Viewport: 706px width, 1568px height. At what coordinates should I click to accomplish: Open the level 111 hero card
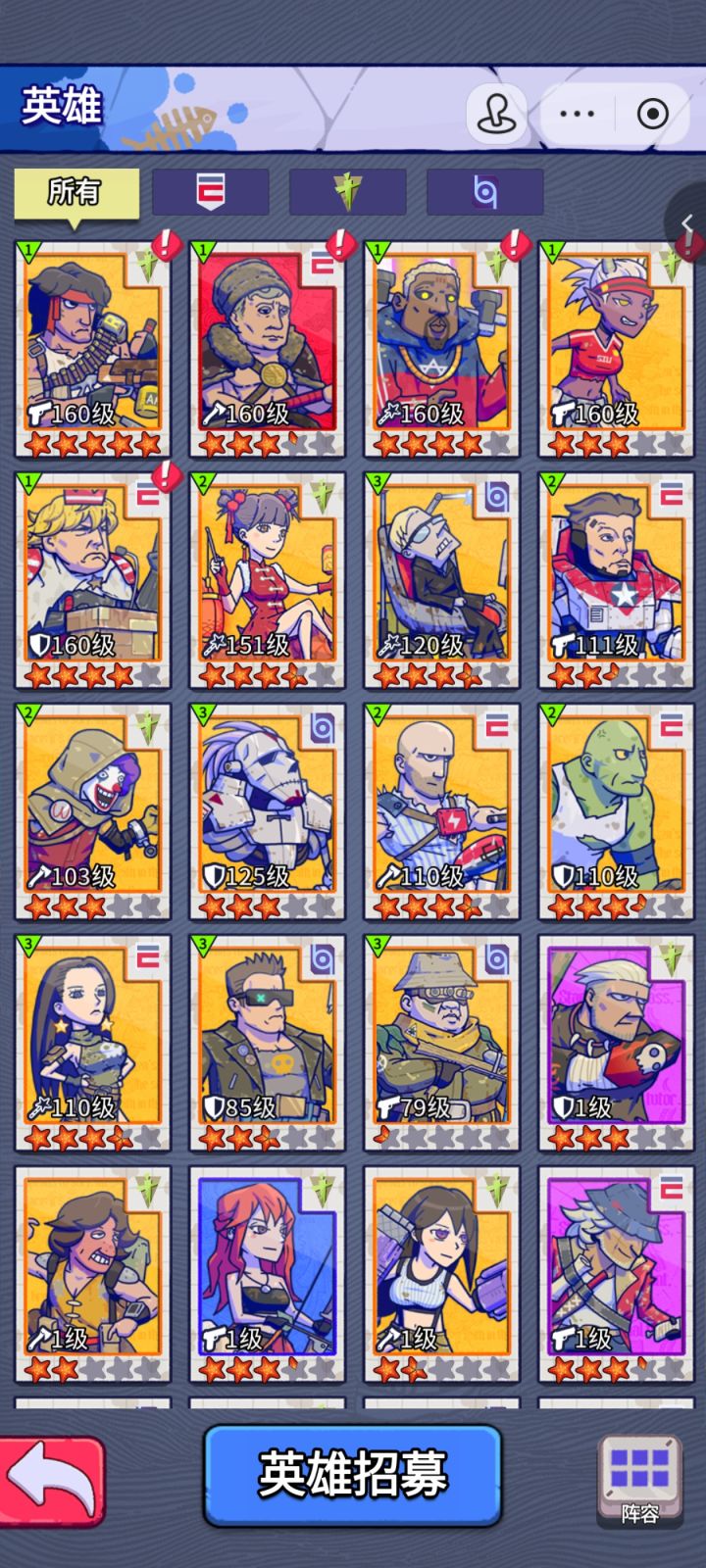click(x=616, y=578)
